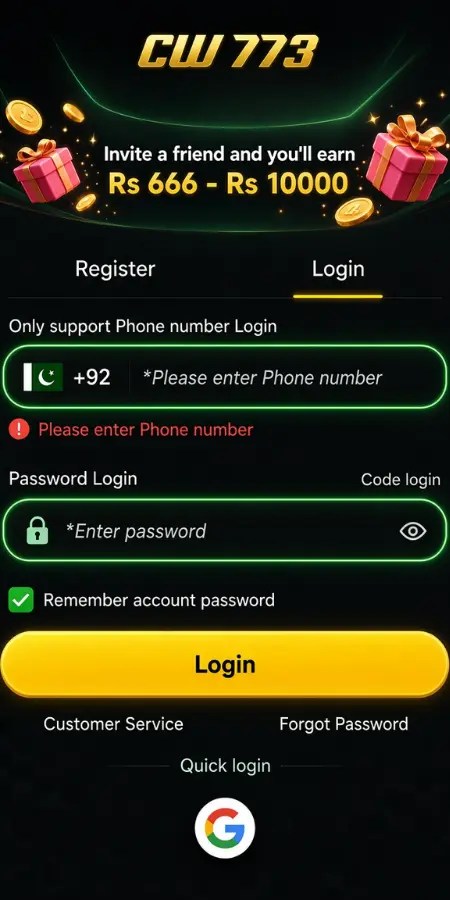Select the Login tab

(x=338, y=269)
